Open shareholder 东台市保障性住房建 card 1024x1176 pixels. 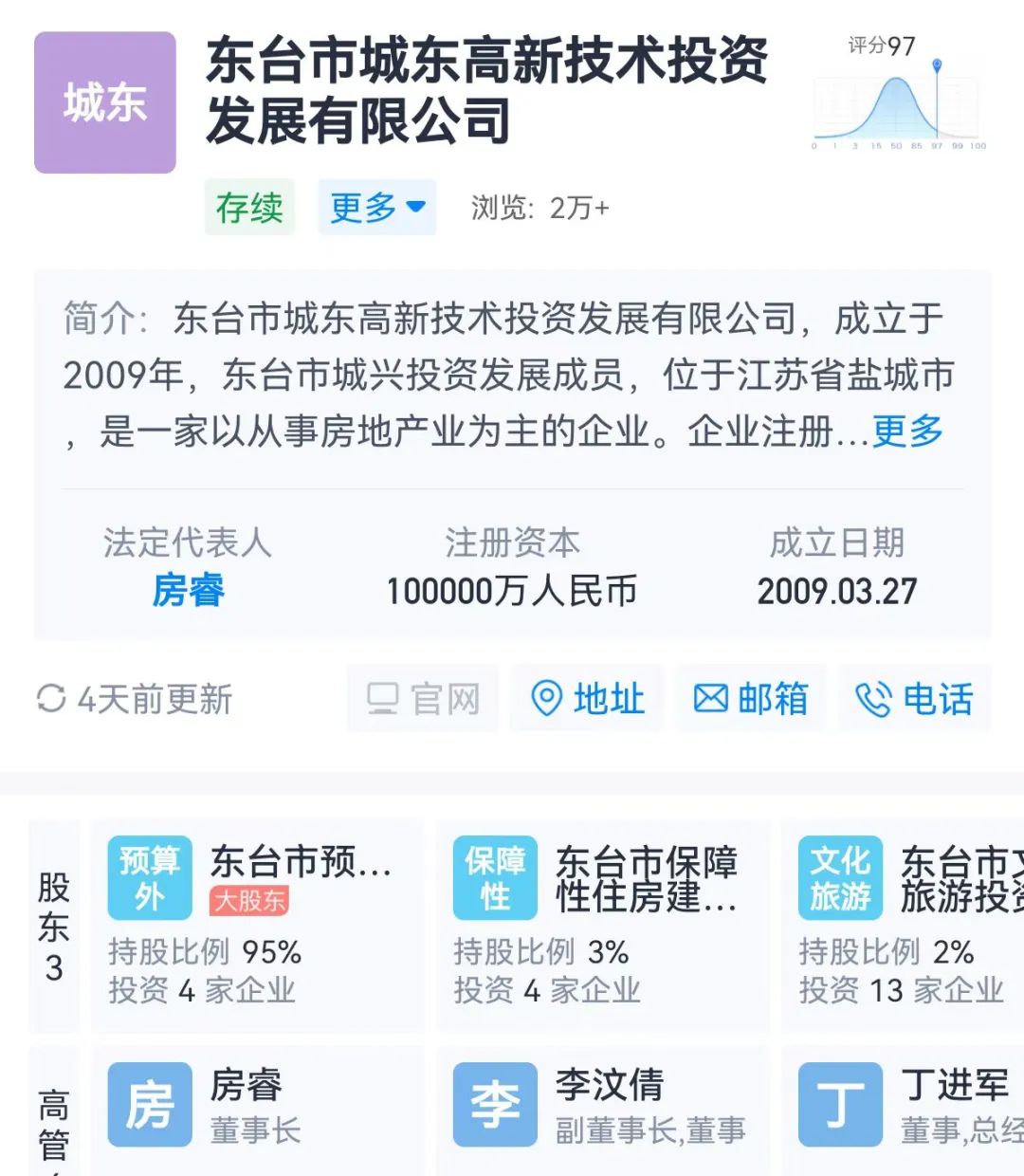602,925
